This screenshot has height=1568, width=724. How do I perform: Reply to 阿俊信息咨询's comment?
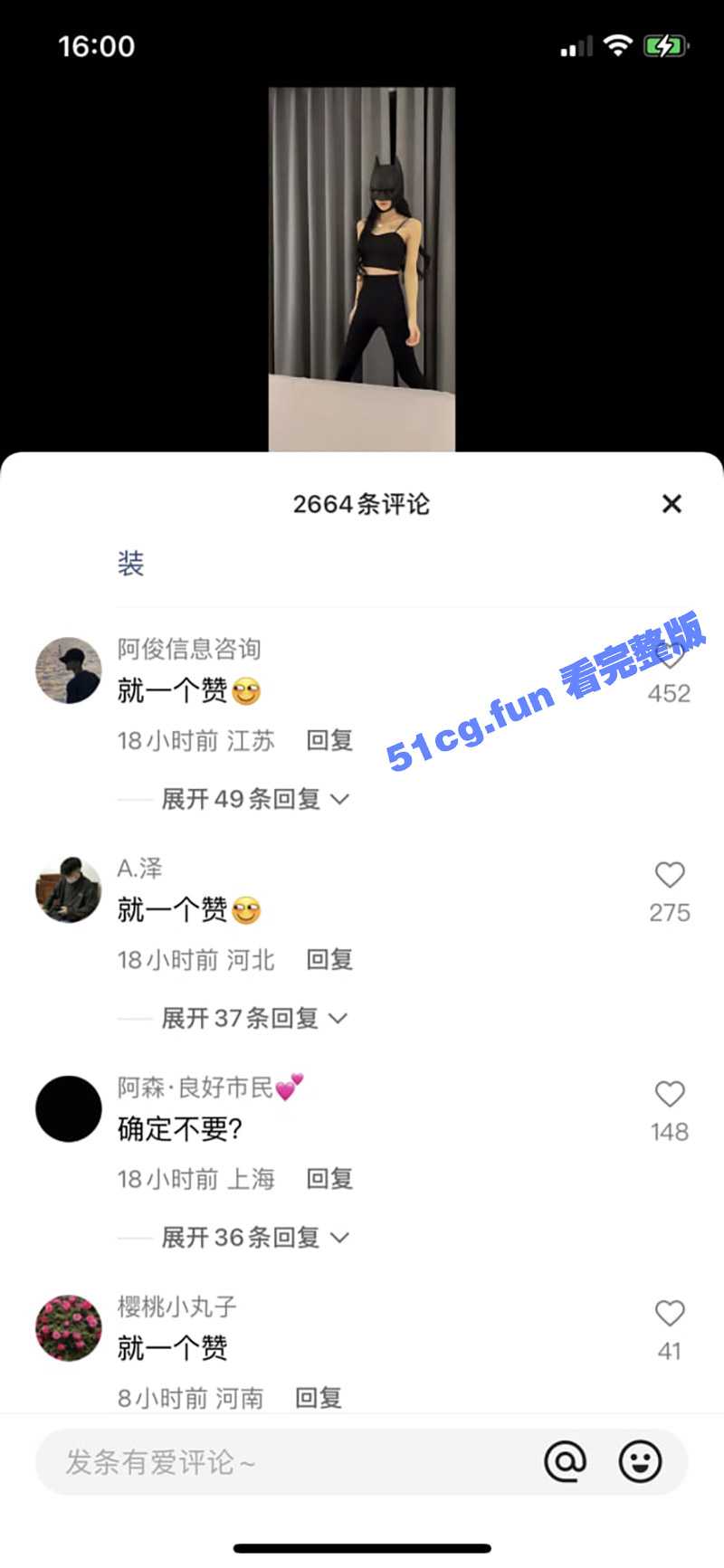[329, 741]
